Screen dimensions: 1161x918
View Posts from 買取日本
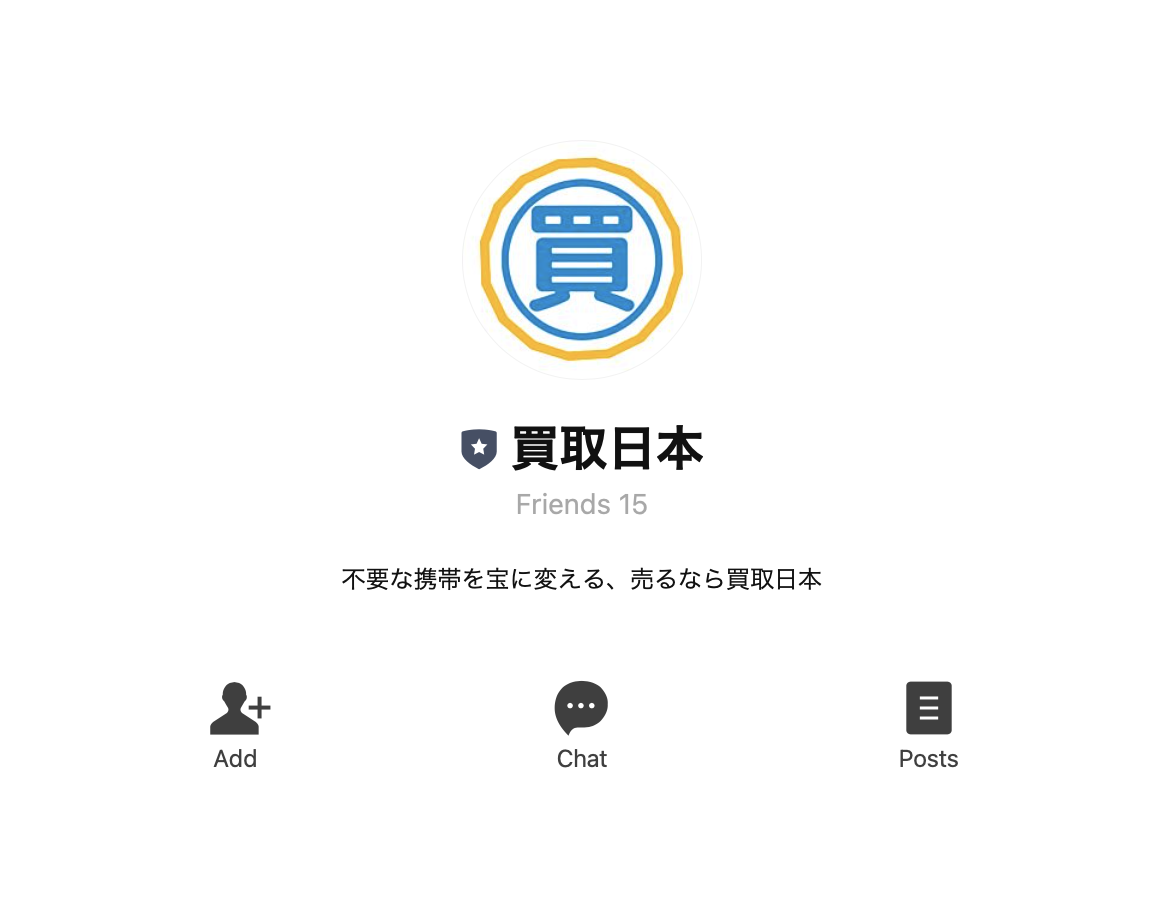(x=928, y=723)
